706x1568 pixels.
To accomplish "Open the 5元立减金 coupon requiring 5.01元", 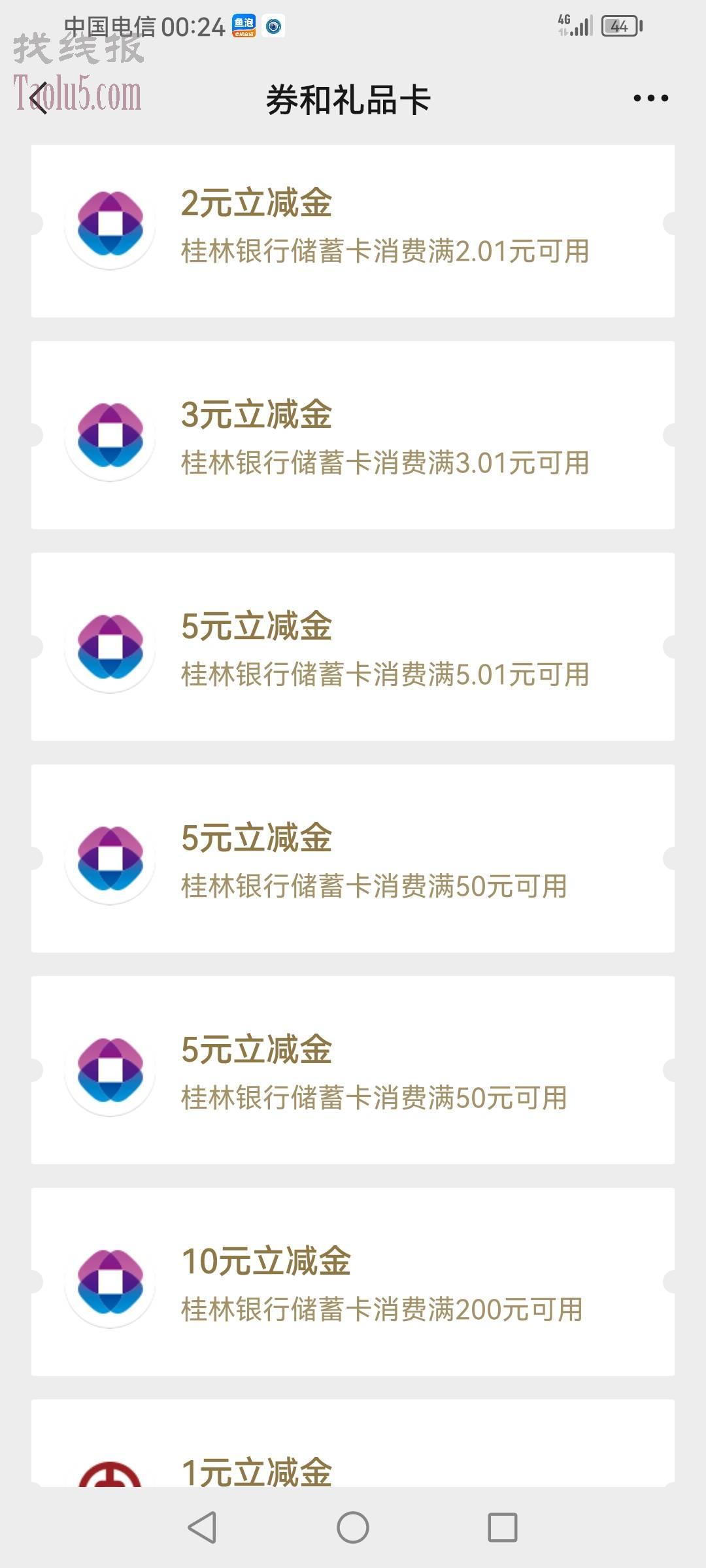I will tap(353, 647).
